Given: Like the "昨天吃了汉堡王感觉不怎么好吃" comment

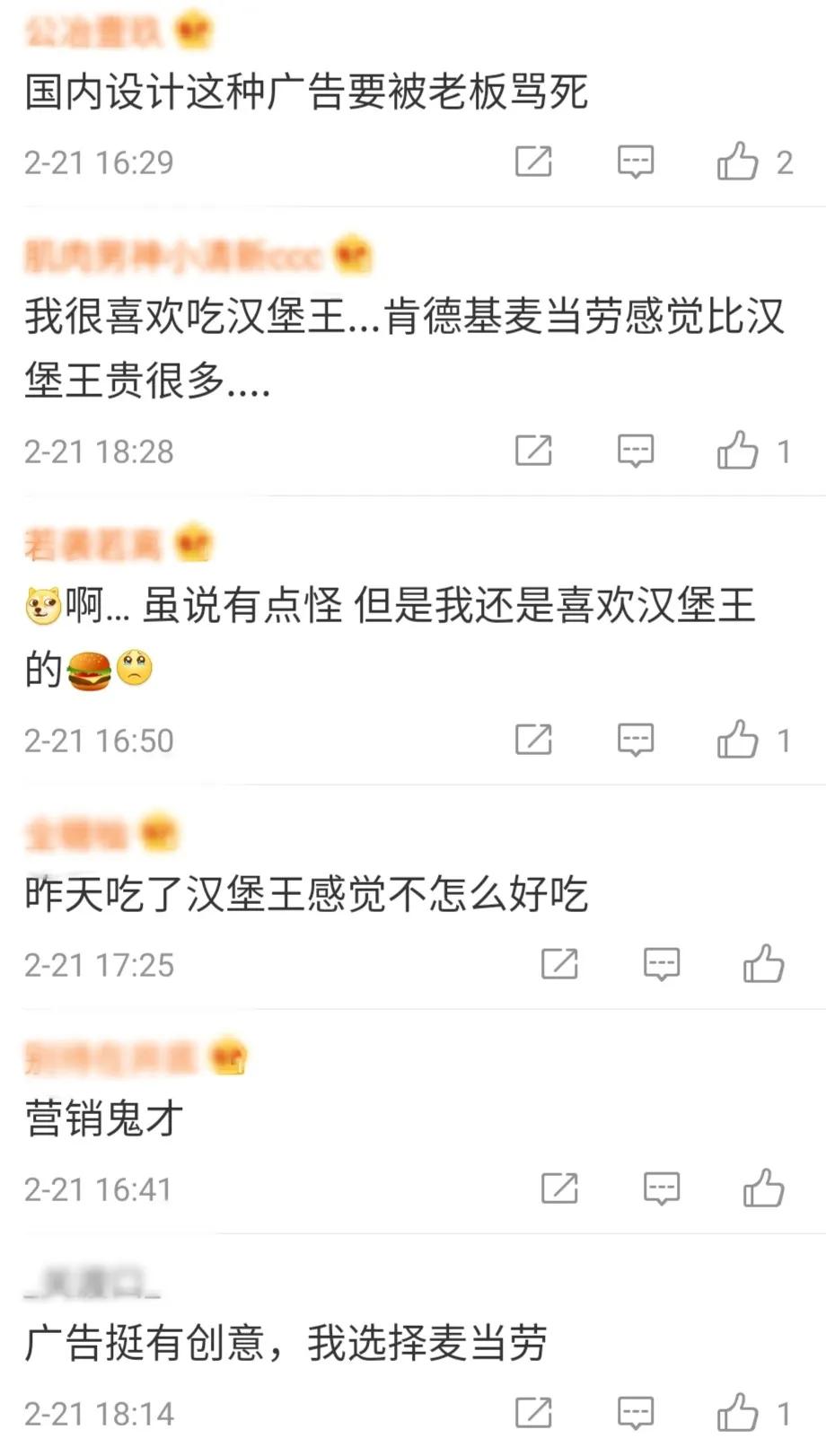Looking at the screenshot, I should click(765, 965).
